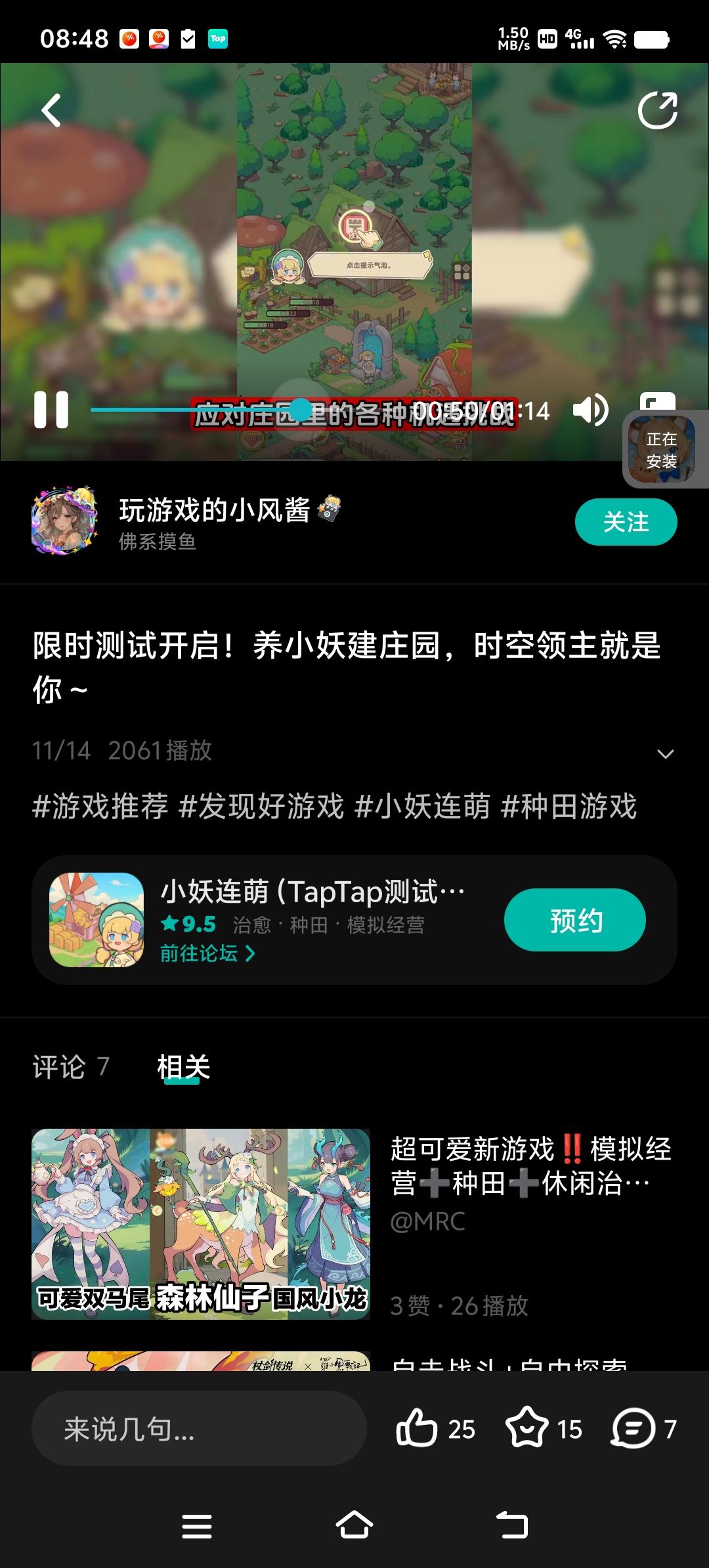709x1568 pixels.
Task: Tap the 预约 pre-register button
Action: pyautogui.click(x=574, y=921)
